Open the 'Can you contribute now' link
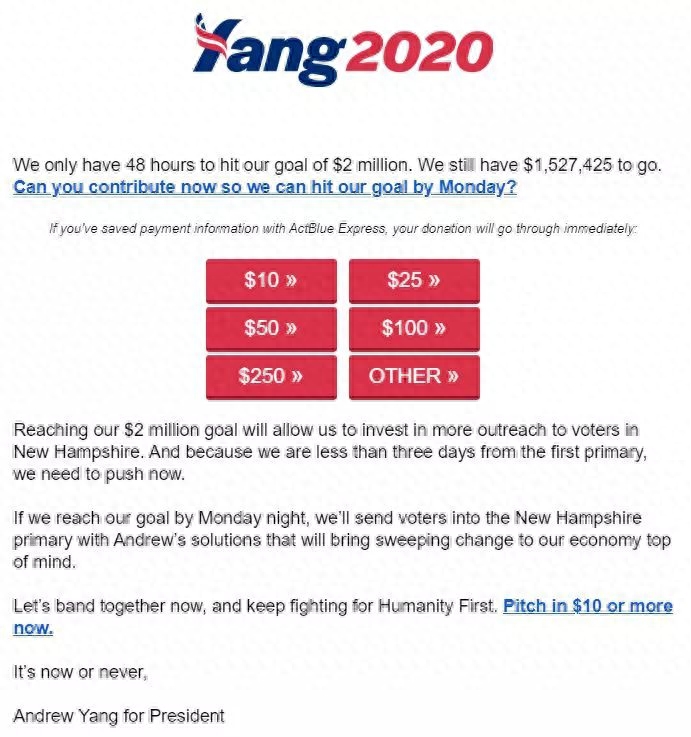 click(265, 187)
